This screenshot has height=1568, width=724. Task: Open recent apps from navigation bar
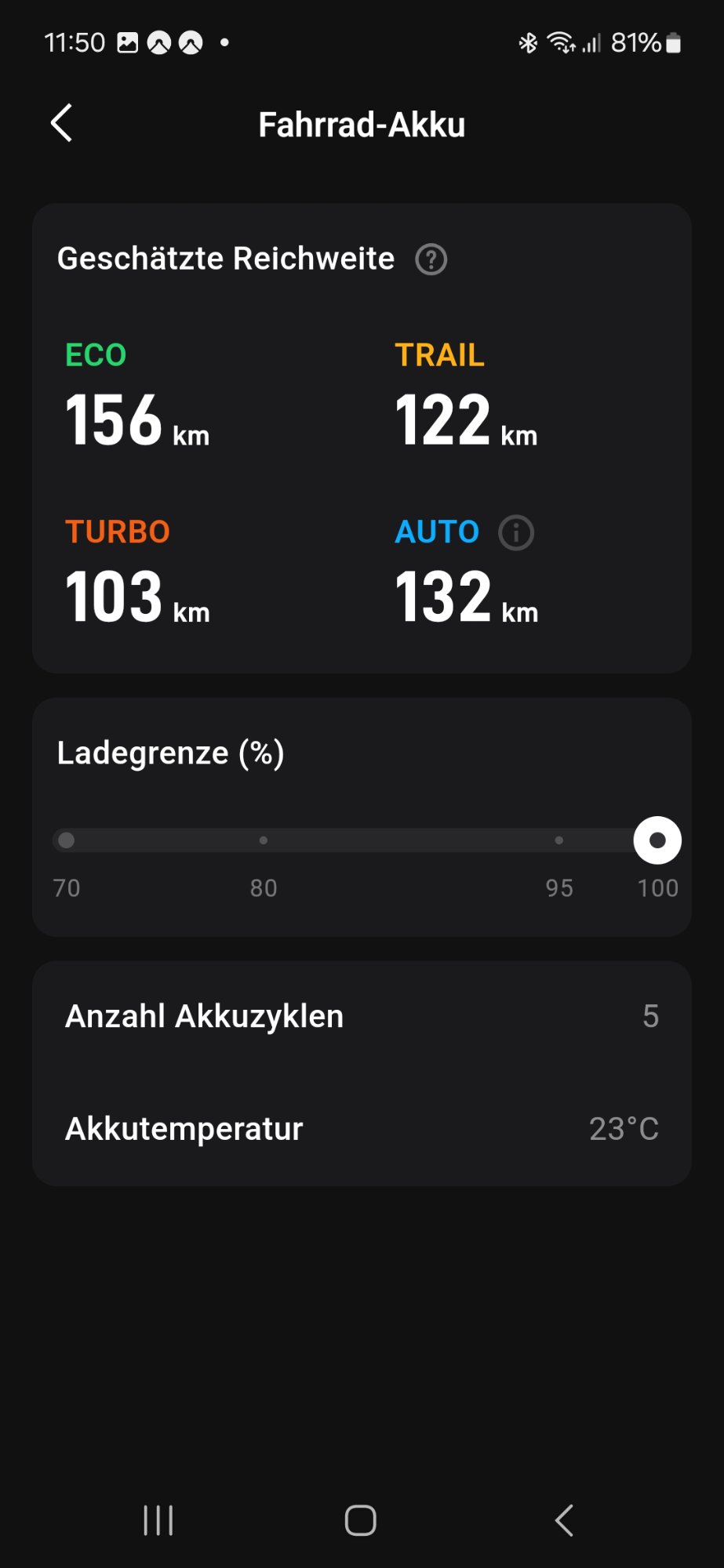[x=158, y=1520]
